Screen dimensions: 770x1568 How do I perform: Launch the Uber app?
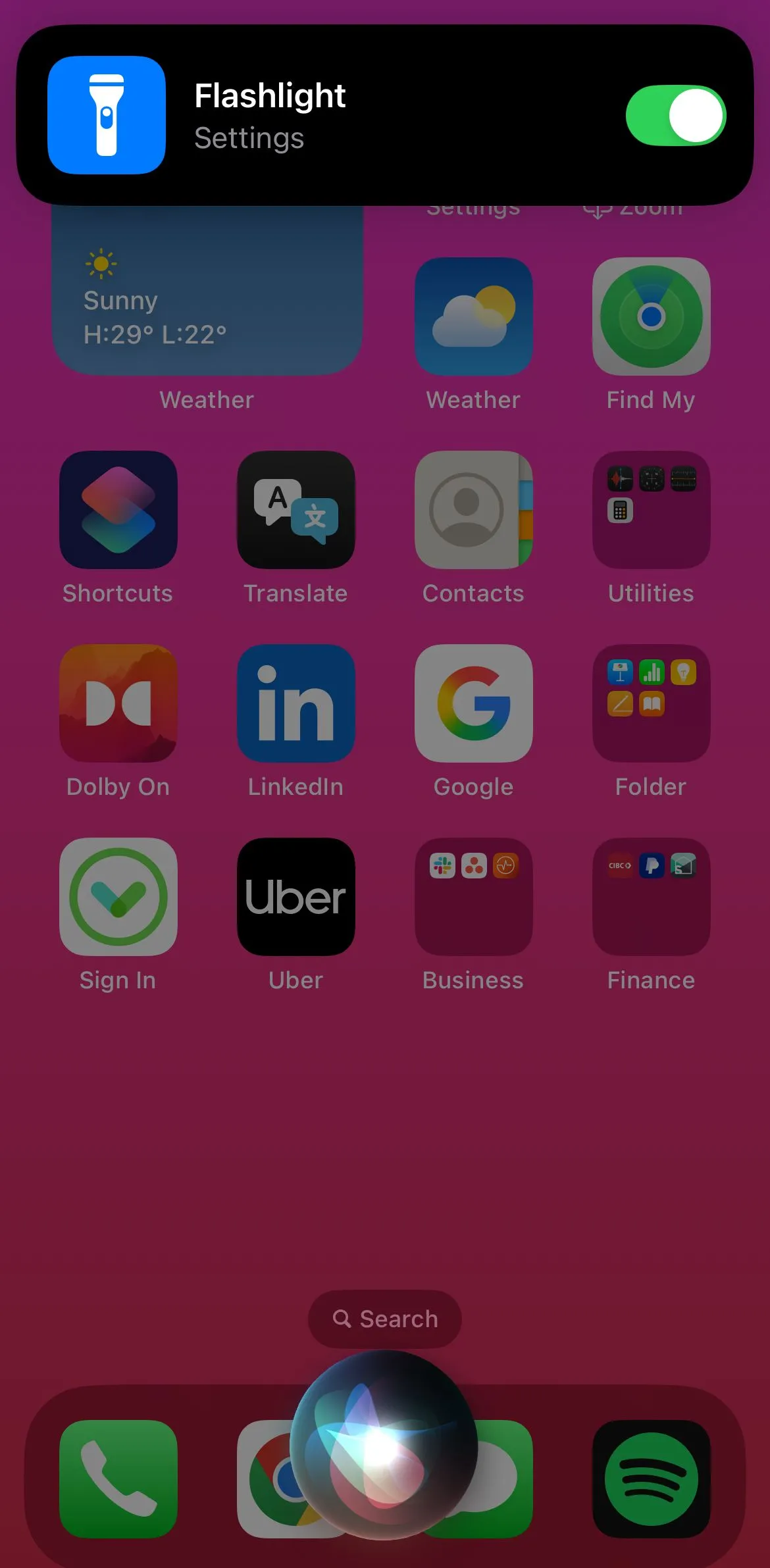295,897
